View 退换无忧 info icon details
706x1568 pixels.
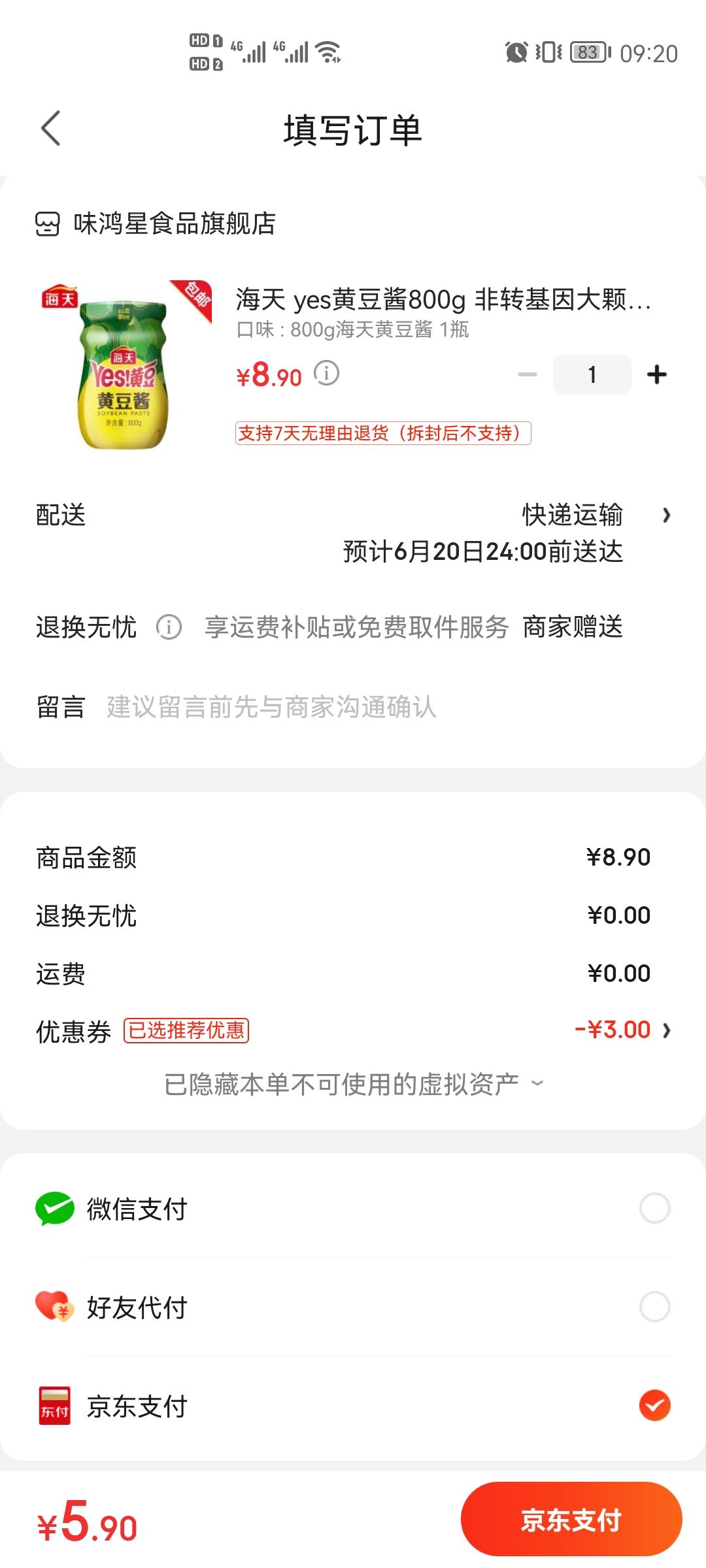[x=169, y=627]
